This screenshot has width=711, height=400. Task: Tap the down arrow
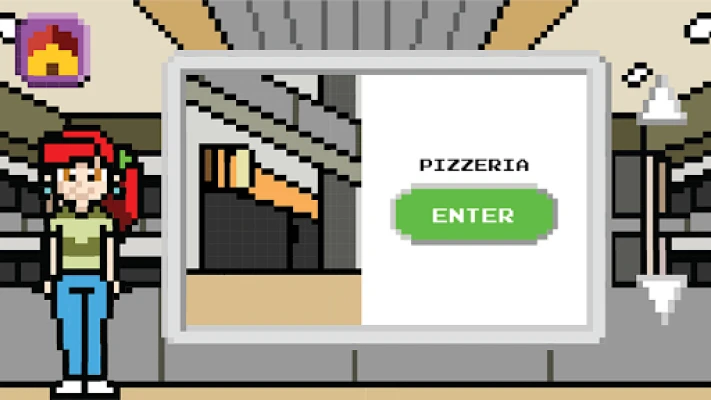click(661, 297)
